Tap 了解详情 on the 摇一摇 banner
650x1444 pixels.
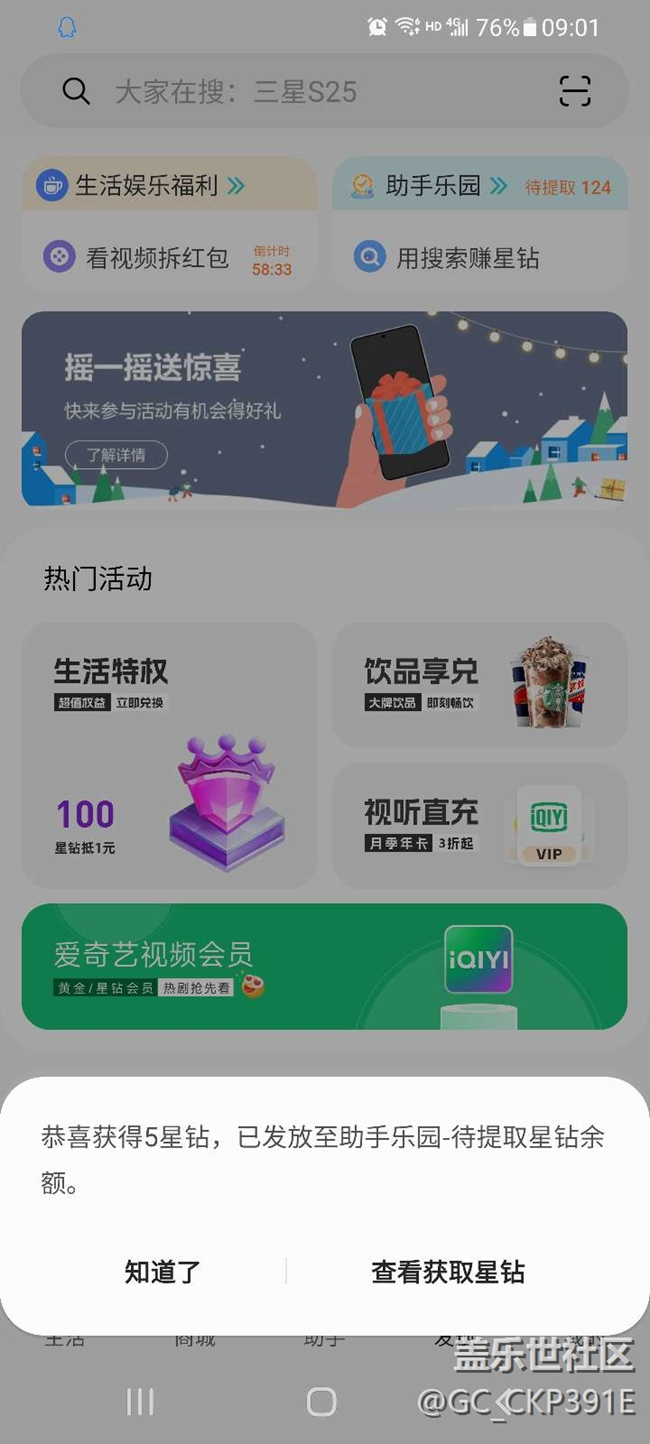pos(116,455)
